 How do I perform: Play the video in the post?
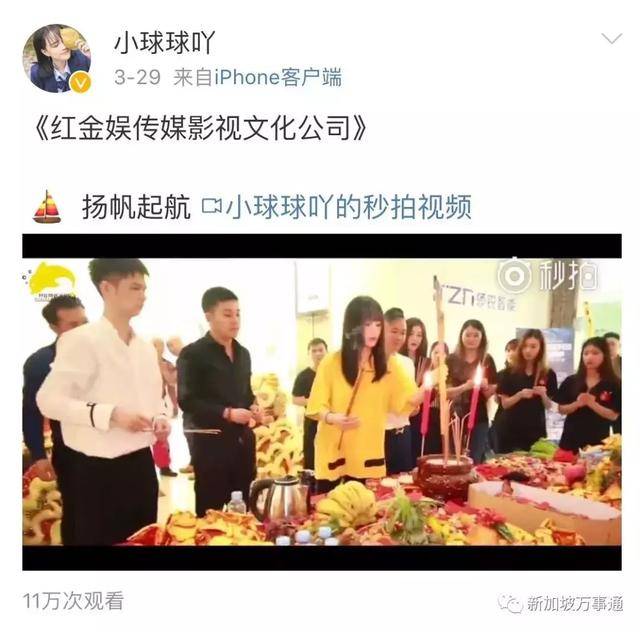click(321, 402)
